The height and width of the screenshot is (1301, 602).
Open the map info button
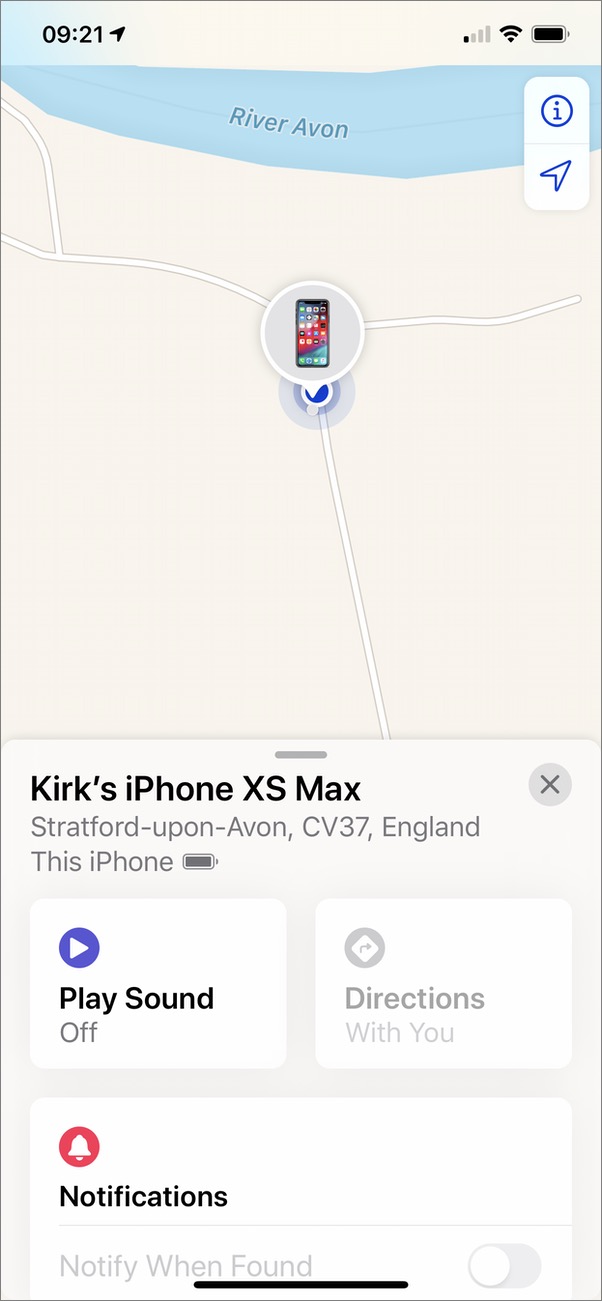pos(556,112)
